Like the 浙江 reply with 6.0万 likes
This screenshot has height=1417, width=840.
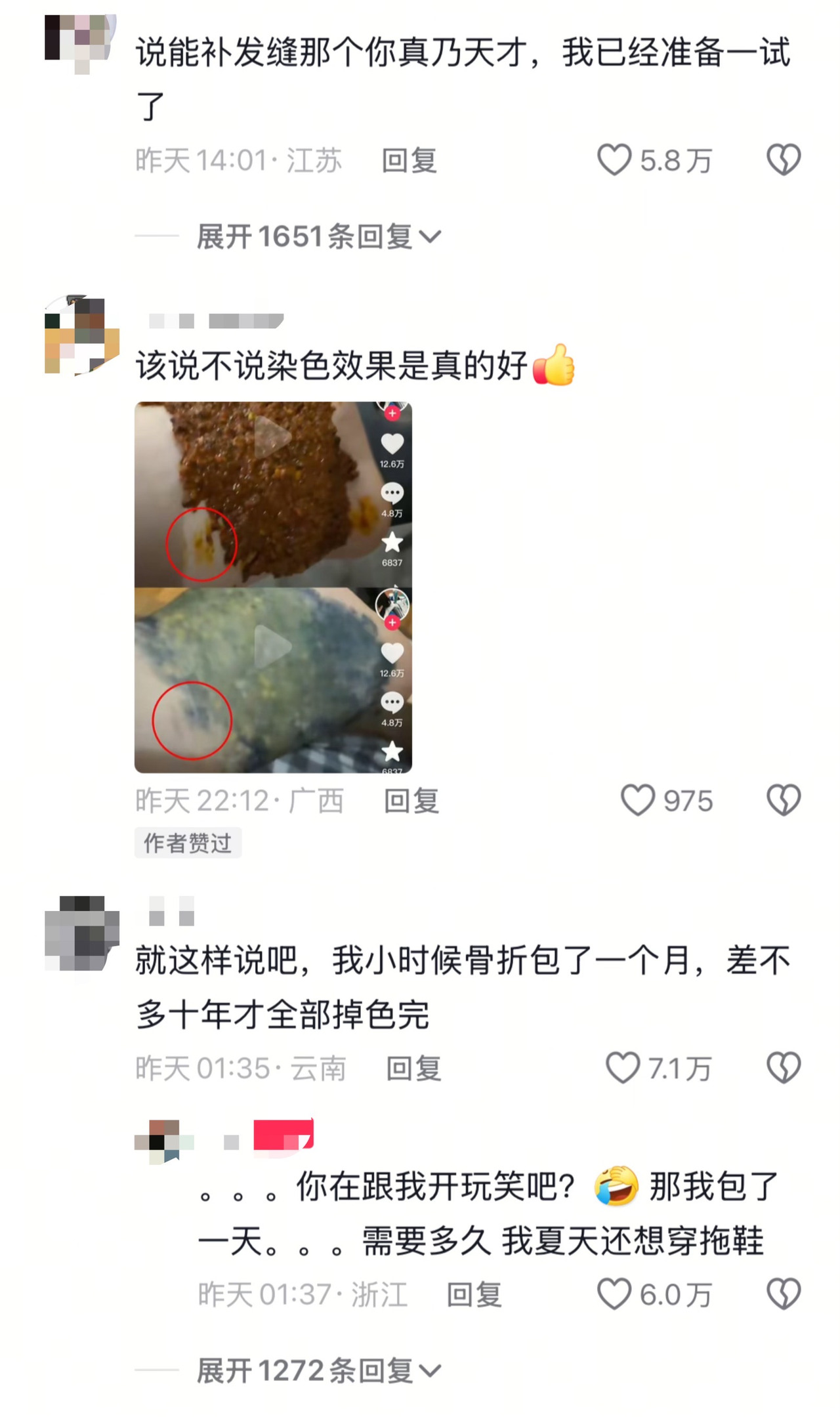pyautogui.click(x=614, y=1294)
